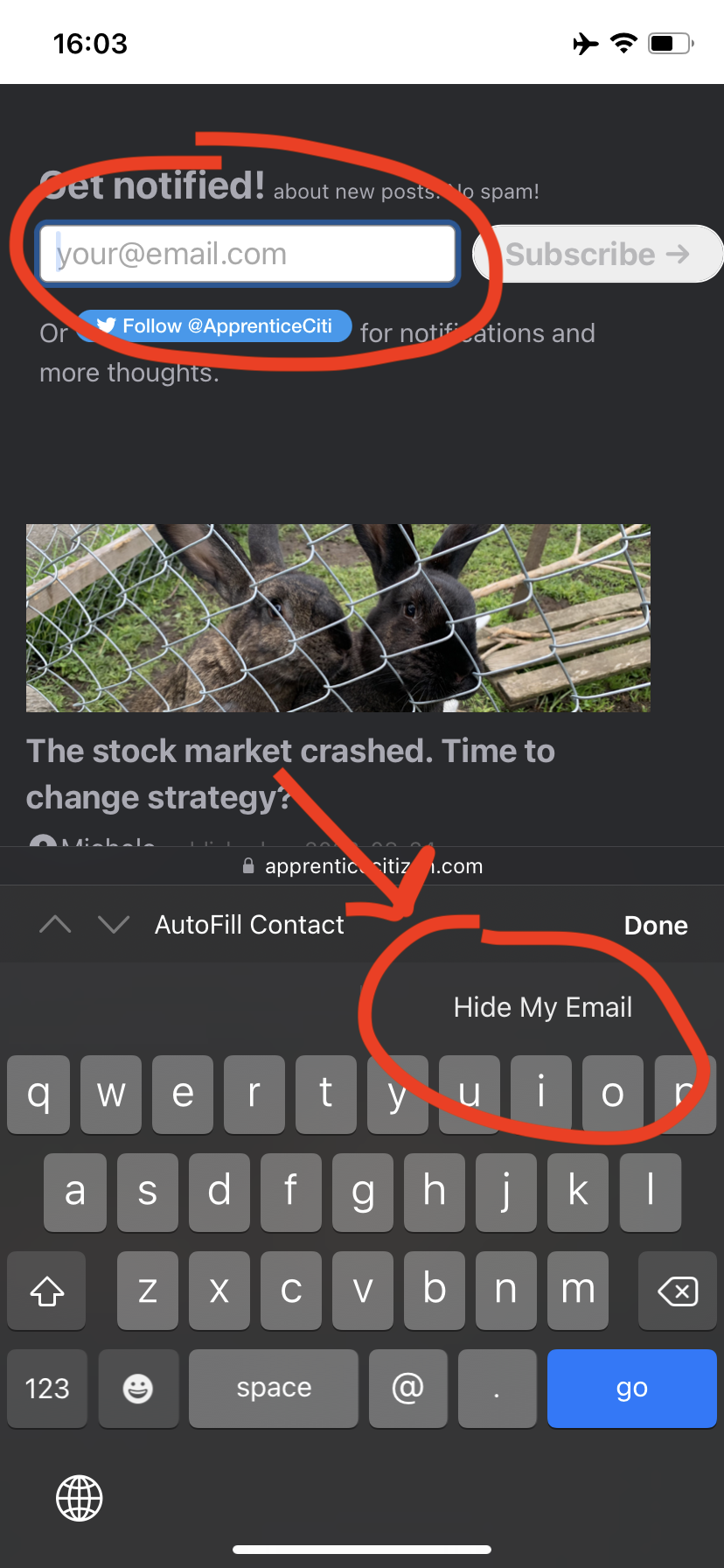The height and width of the screenshot is (1568, 724).
Task: Follow @ApprenticeCiti on Twitter
Action: coord(216,326)
